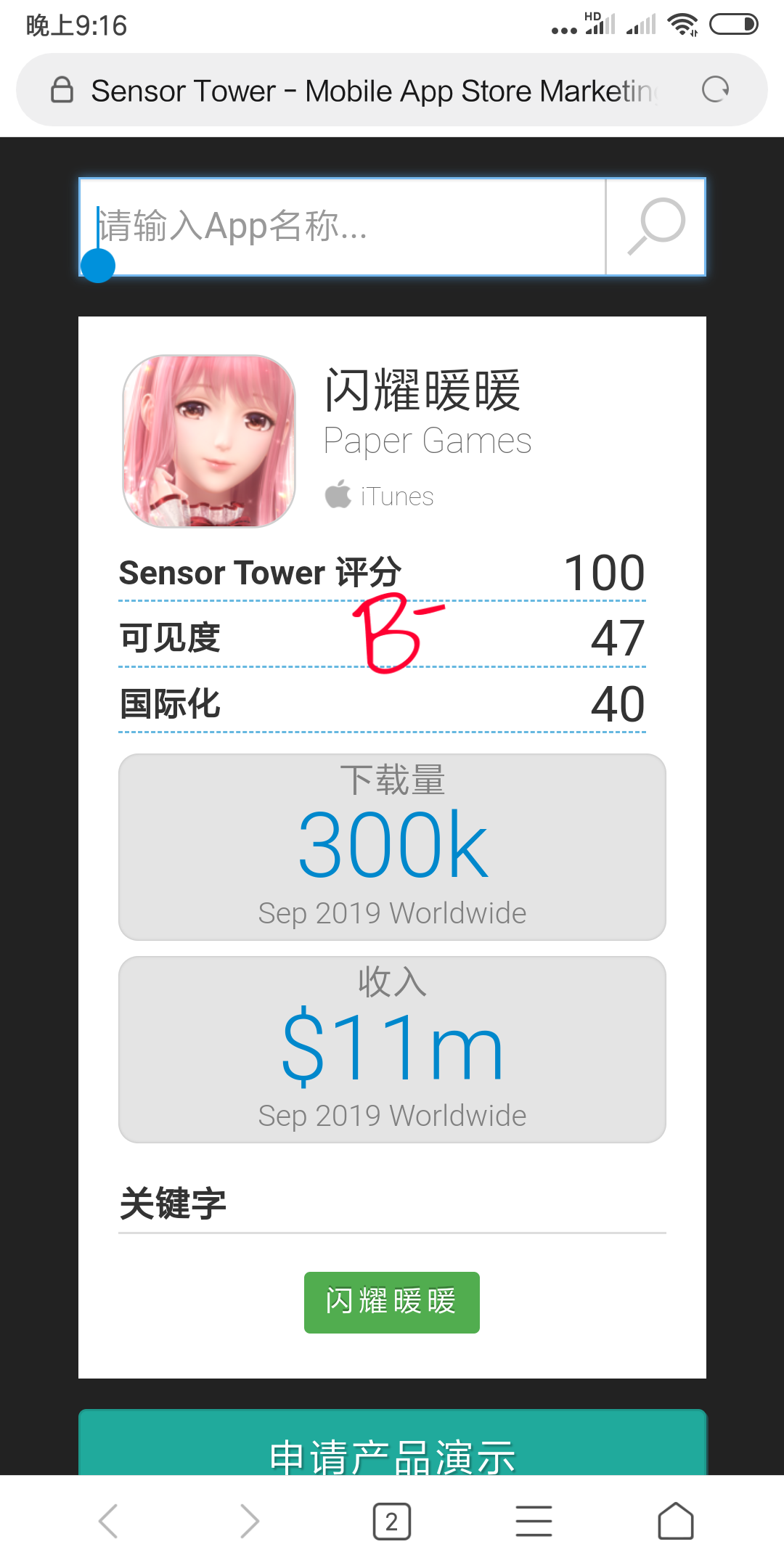The height and width of the screenshot is (1568, 784).
Task: Open the tab switcher showing 2 tabs
Action: (x=391, y=1521)
